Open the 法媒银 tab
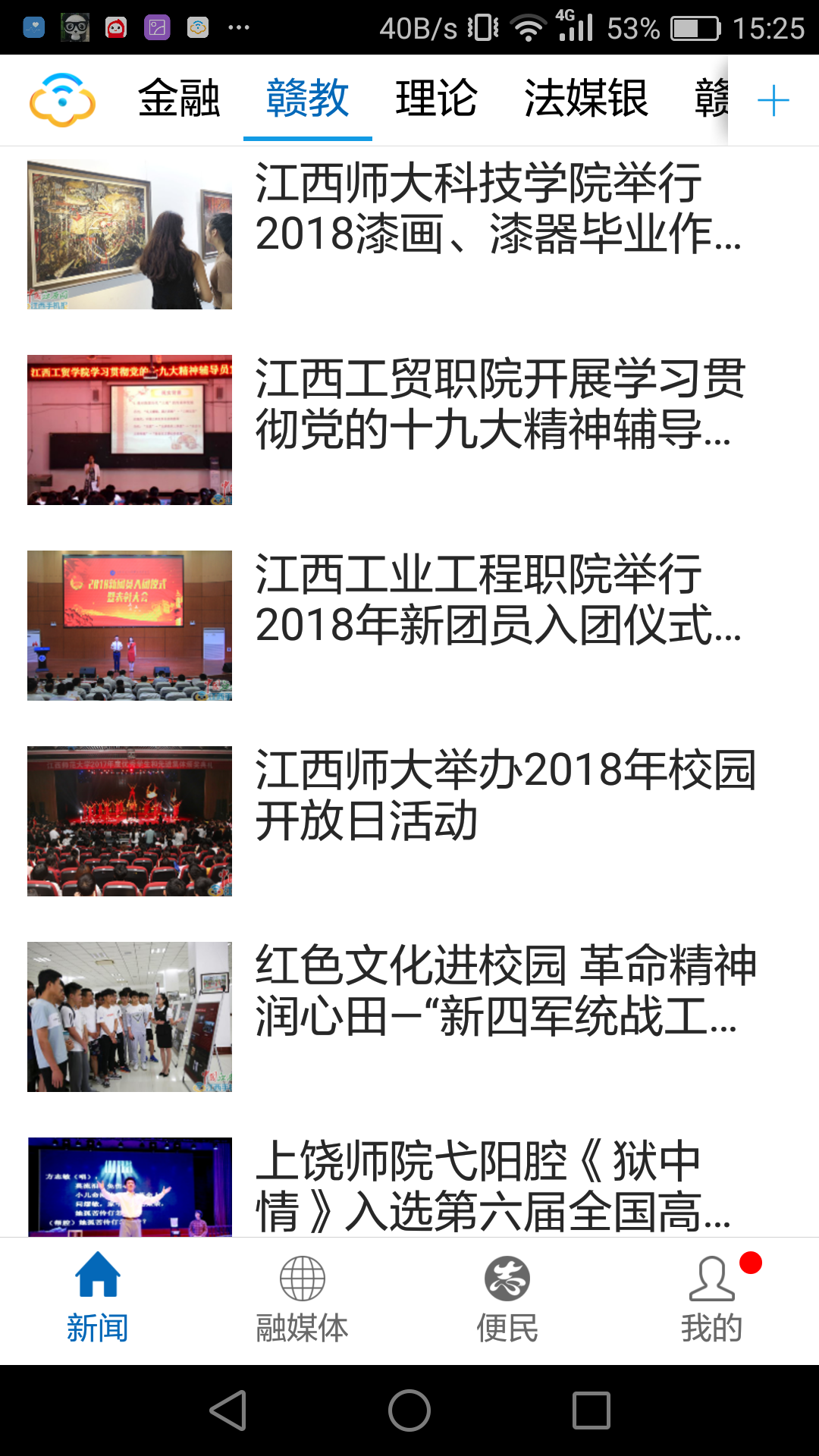The image size is (819, 1456). pos(586,99)
